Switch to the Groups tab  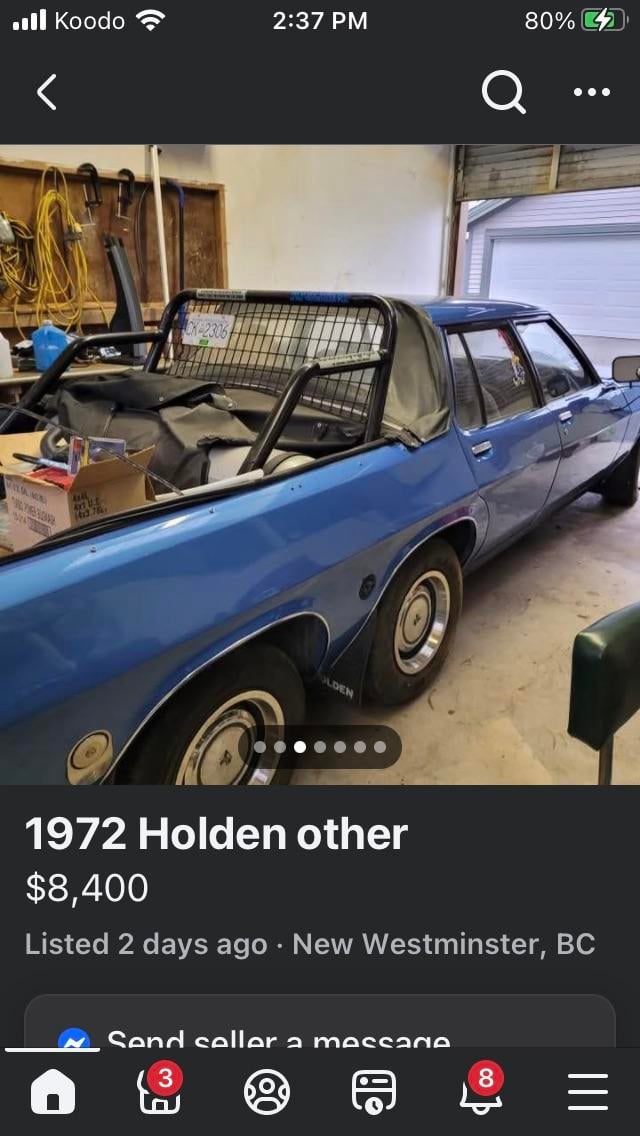pyautogui.click(x=267, y=1091)
